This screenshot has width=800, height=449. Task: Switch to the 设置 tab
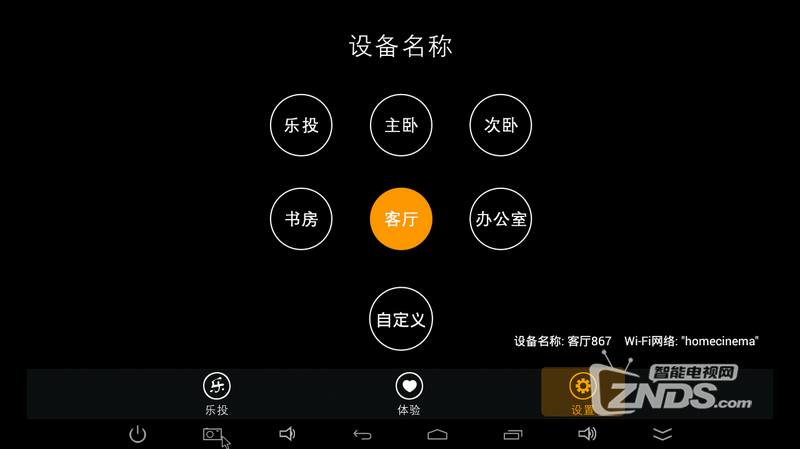click(580, 393)
